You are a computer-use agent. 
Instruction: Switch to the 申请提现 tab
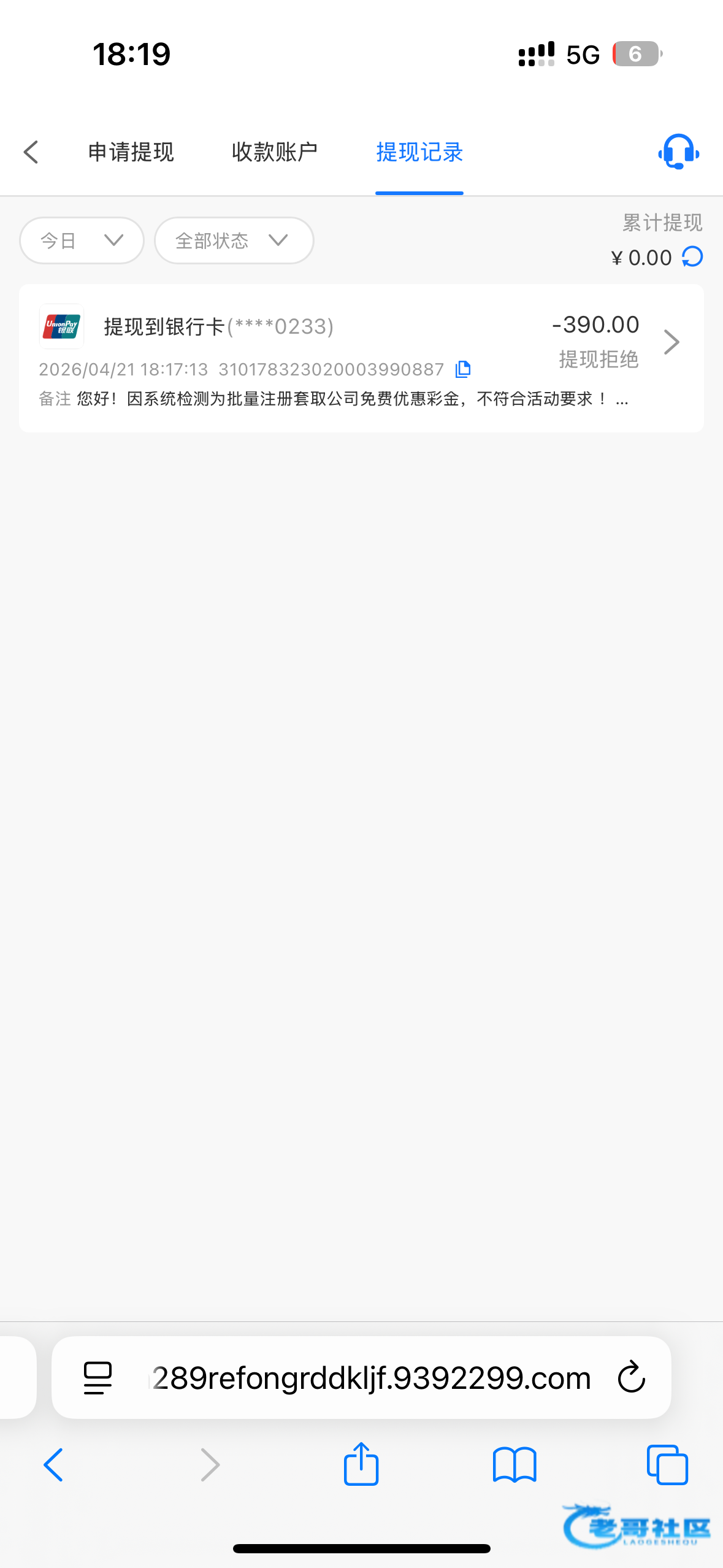pos(131,152)
